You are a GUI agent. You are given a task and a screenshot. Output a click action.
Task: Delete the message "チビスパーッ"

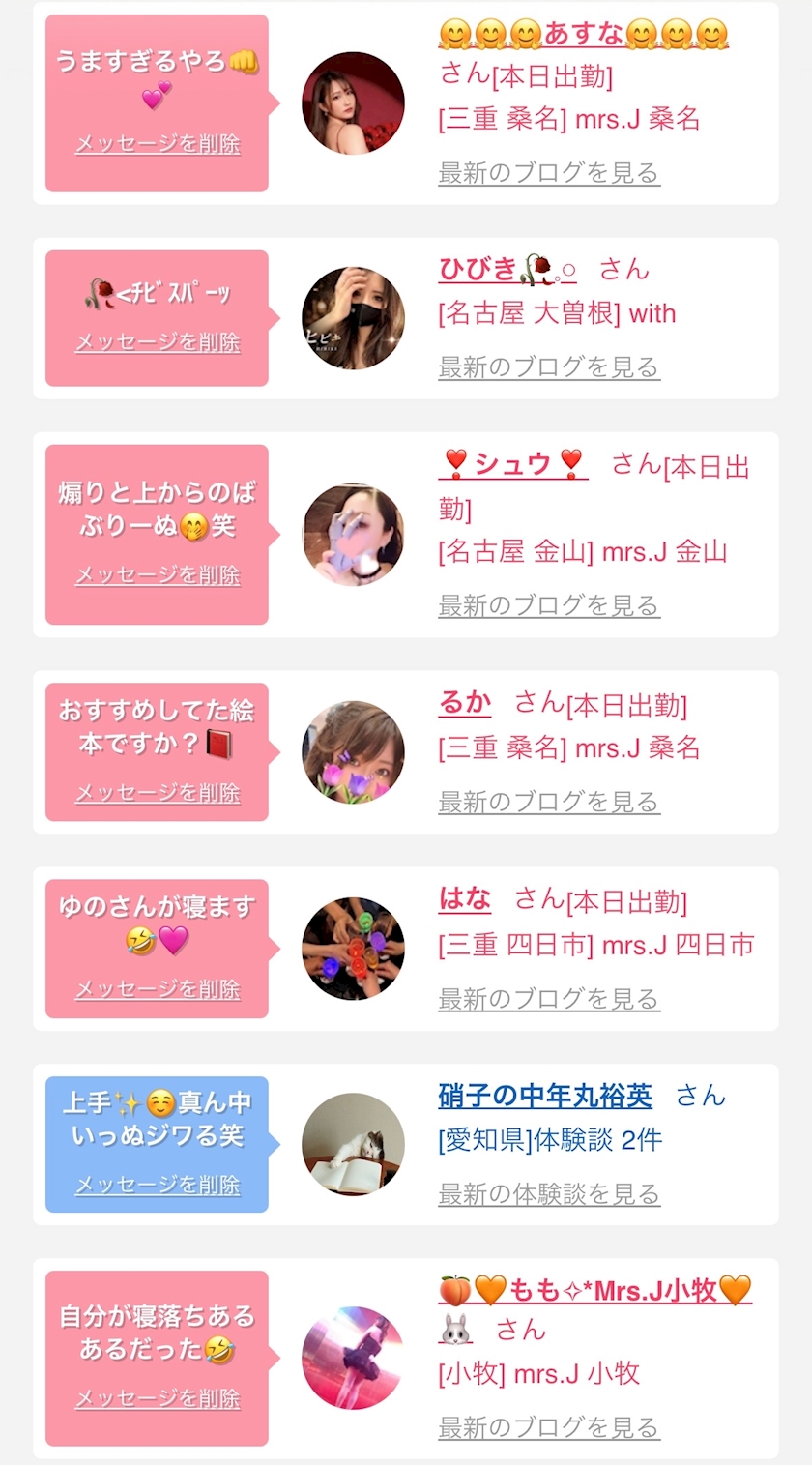[x=158, y=342]
